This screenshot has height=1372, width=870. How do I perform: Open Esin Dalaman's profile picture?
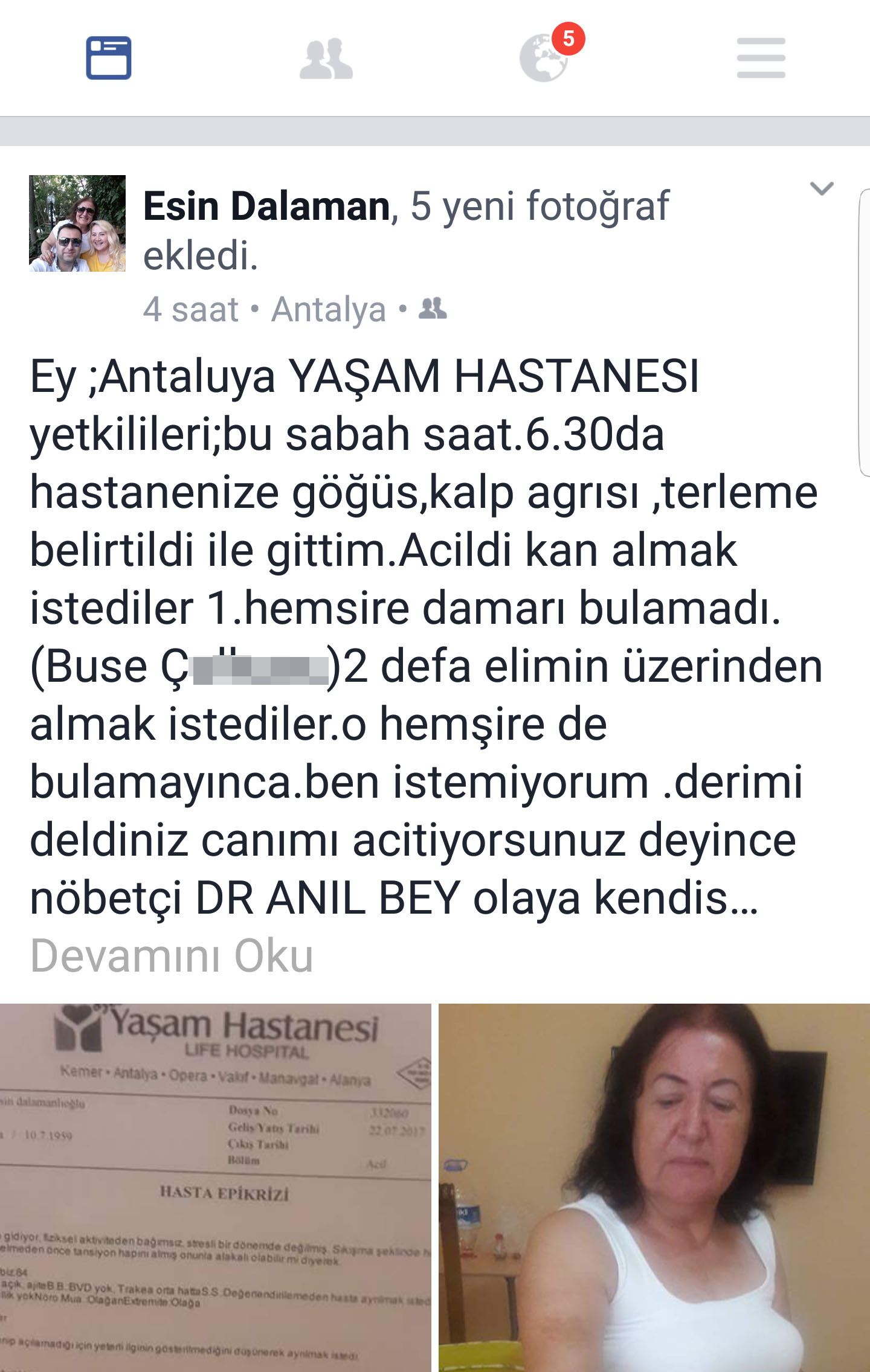click(x=77, y=223)
